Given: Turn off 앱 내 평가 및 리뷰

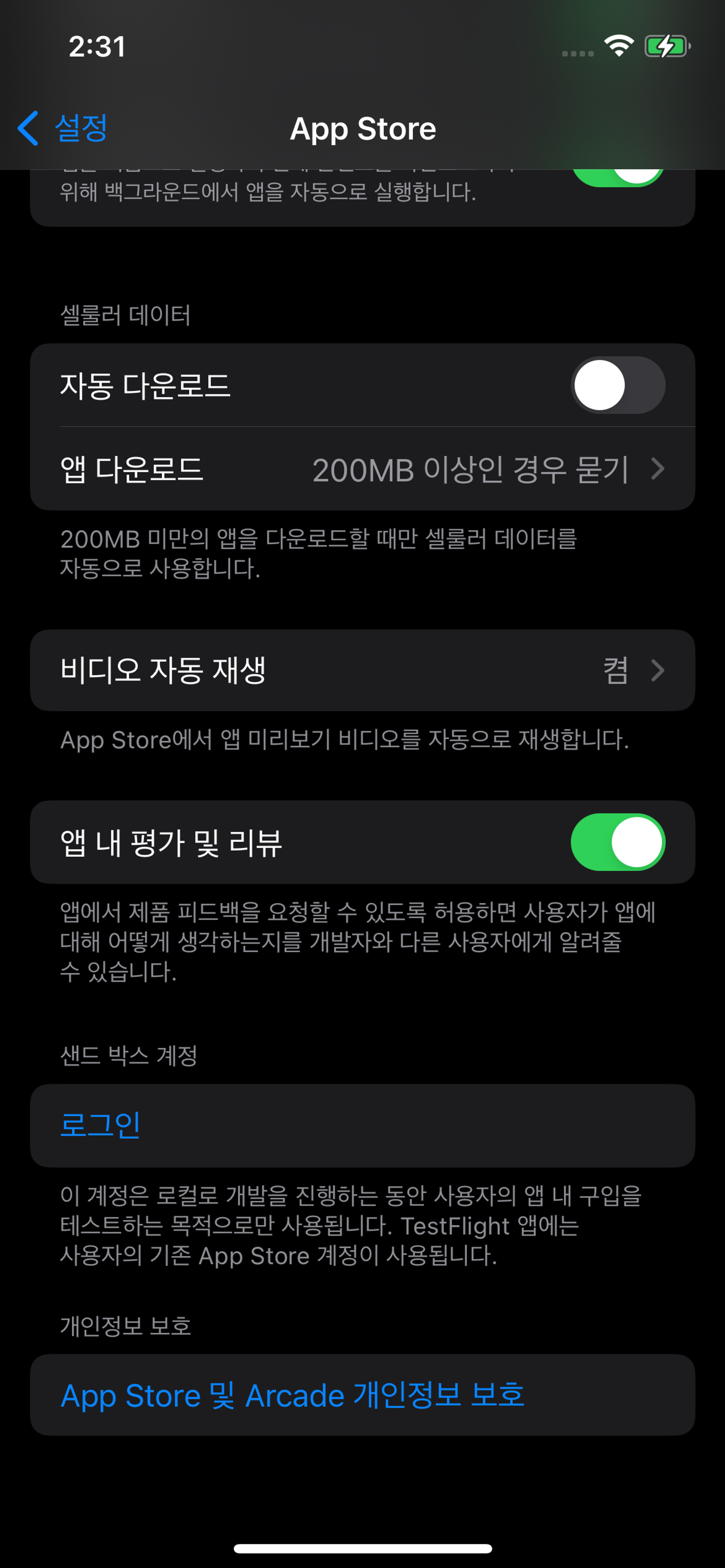Looking at the screenshot, I should coord(617,842).
